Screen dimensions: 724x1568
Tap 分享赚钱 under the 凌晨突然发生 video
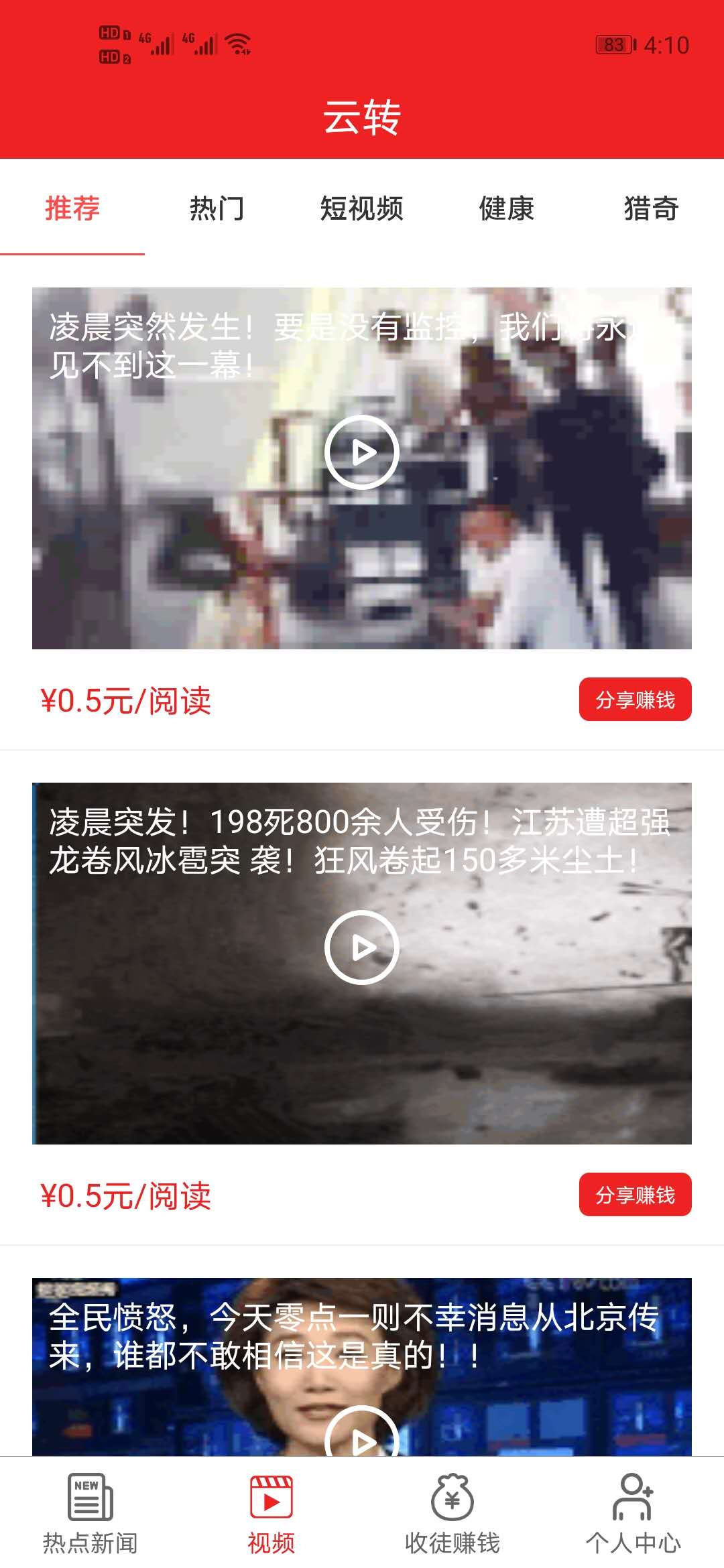[635, 700]
